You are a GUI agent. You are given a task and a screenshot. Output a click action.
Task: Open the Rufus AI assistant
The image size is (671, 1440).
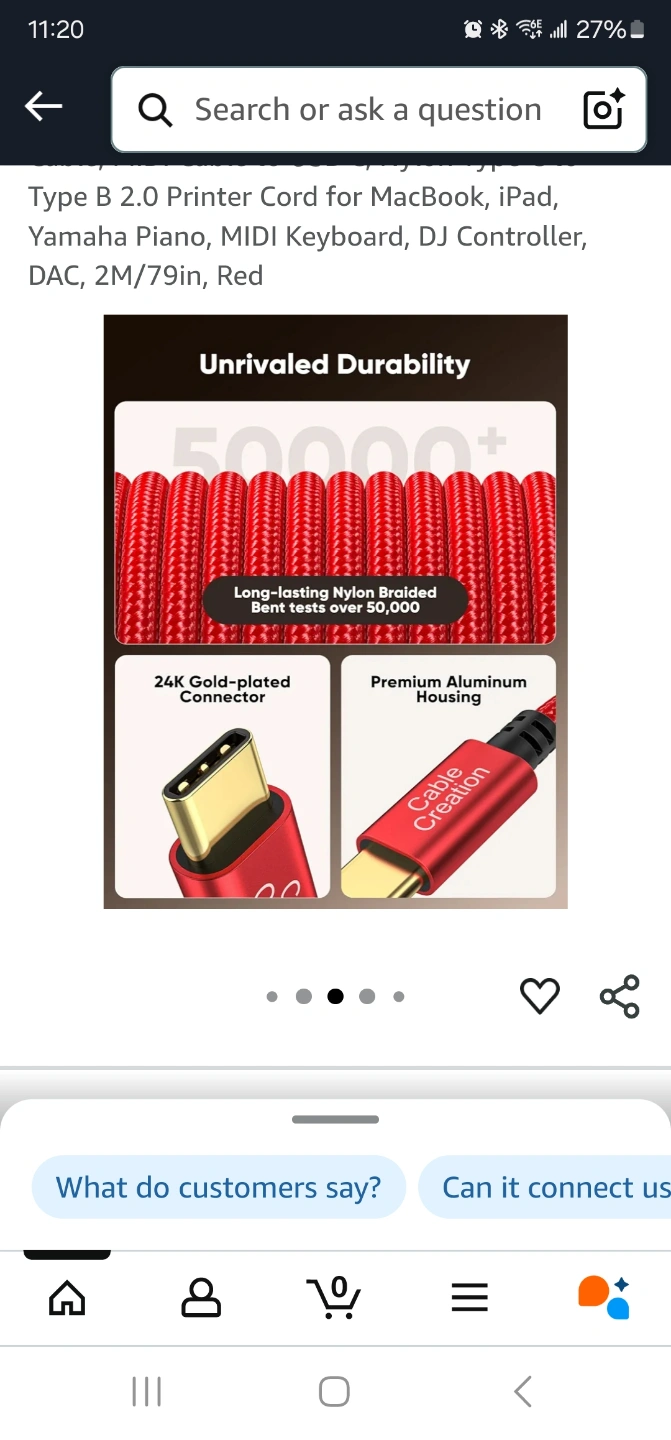pyautogui.click(x=604, y=1298)
